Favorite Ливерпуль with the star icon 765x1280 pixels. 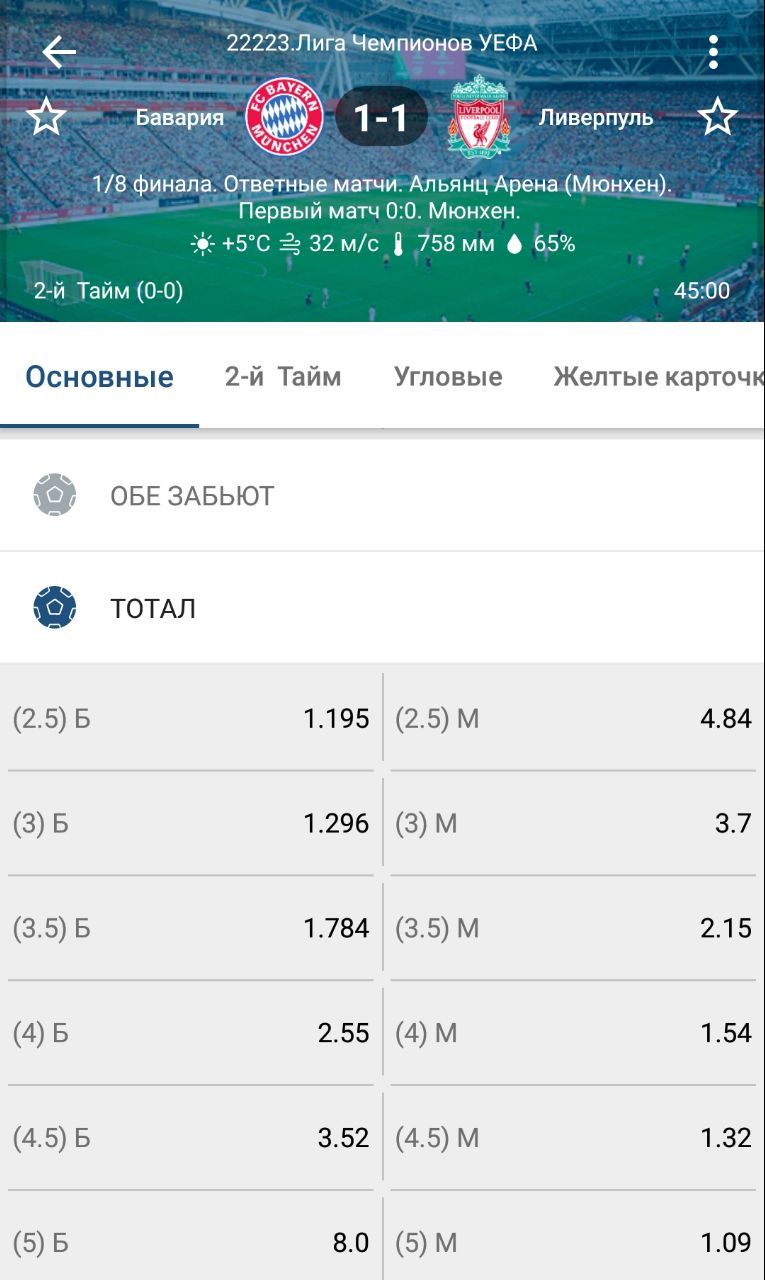pos(717,117)
